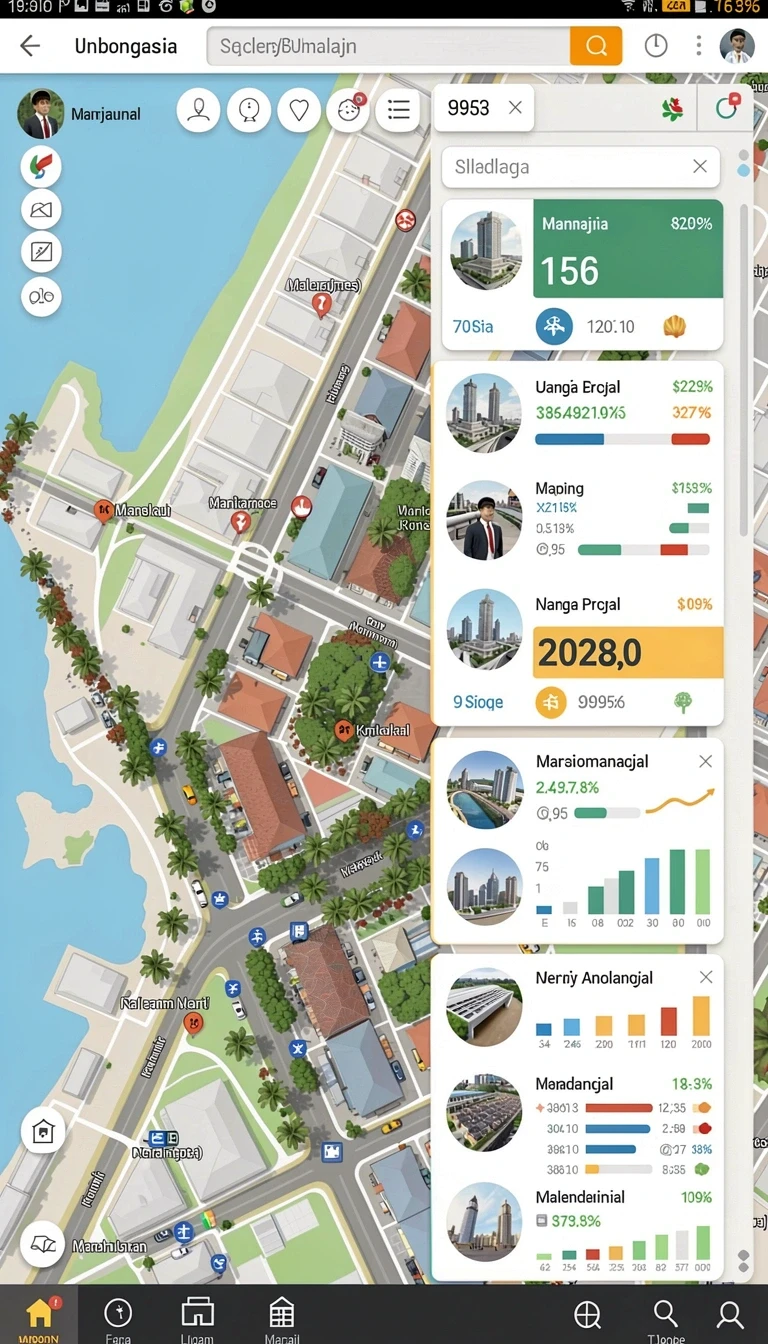Open the profile tab in bottom bar
768x1344 pixels.
click(731, 1315)
